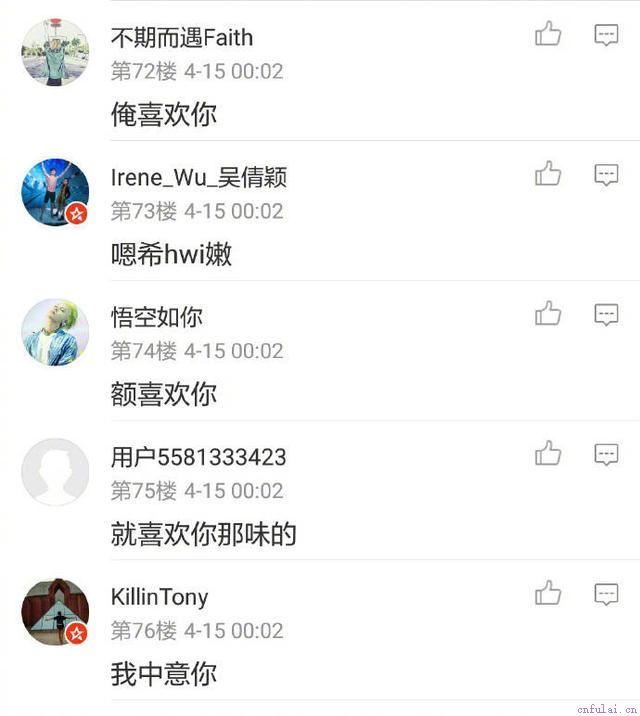Tap the username Irene_Wu_吴倩颖
This screenshot has width=640, height=716.
pyautogui.click(x=199, y=178)
